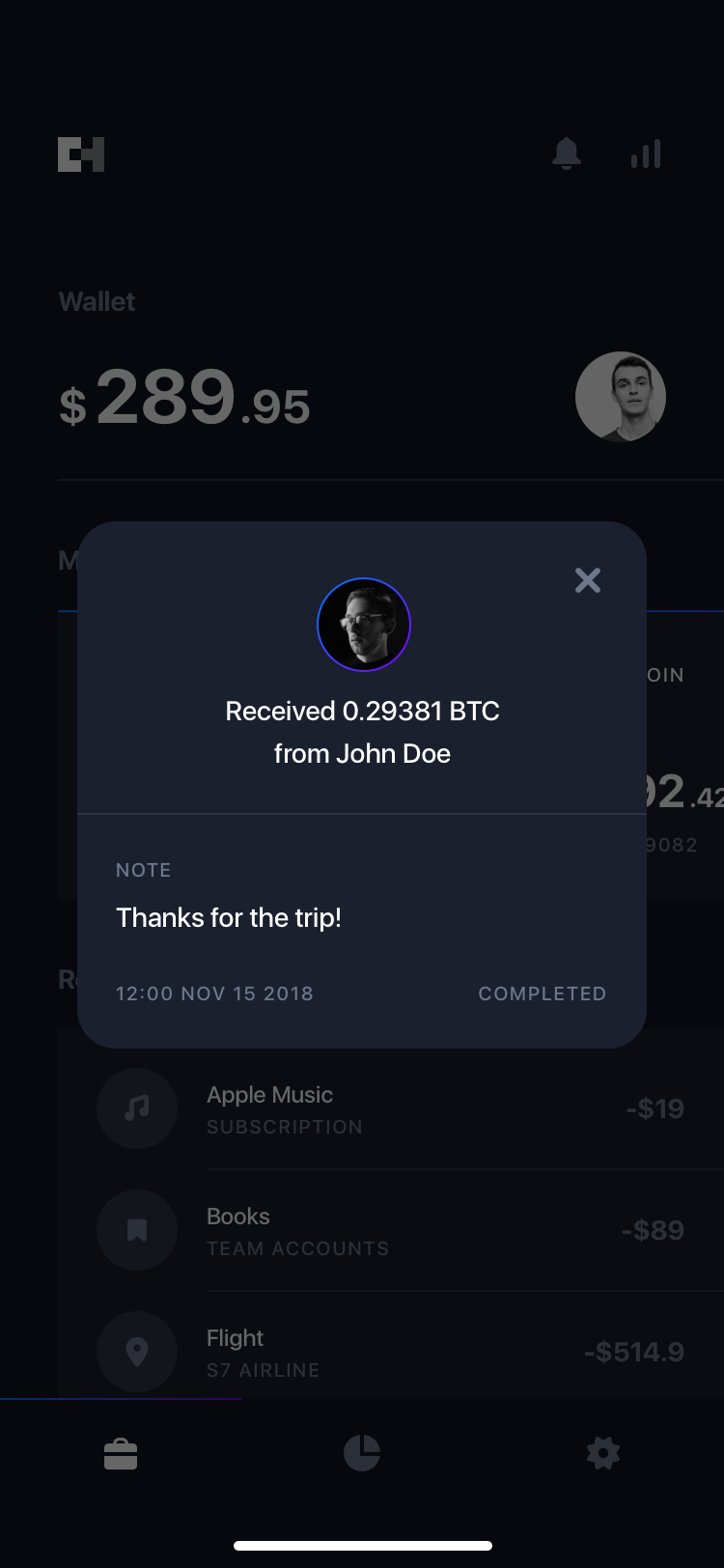Open the notifications bell

(x=567, y=154)
